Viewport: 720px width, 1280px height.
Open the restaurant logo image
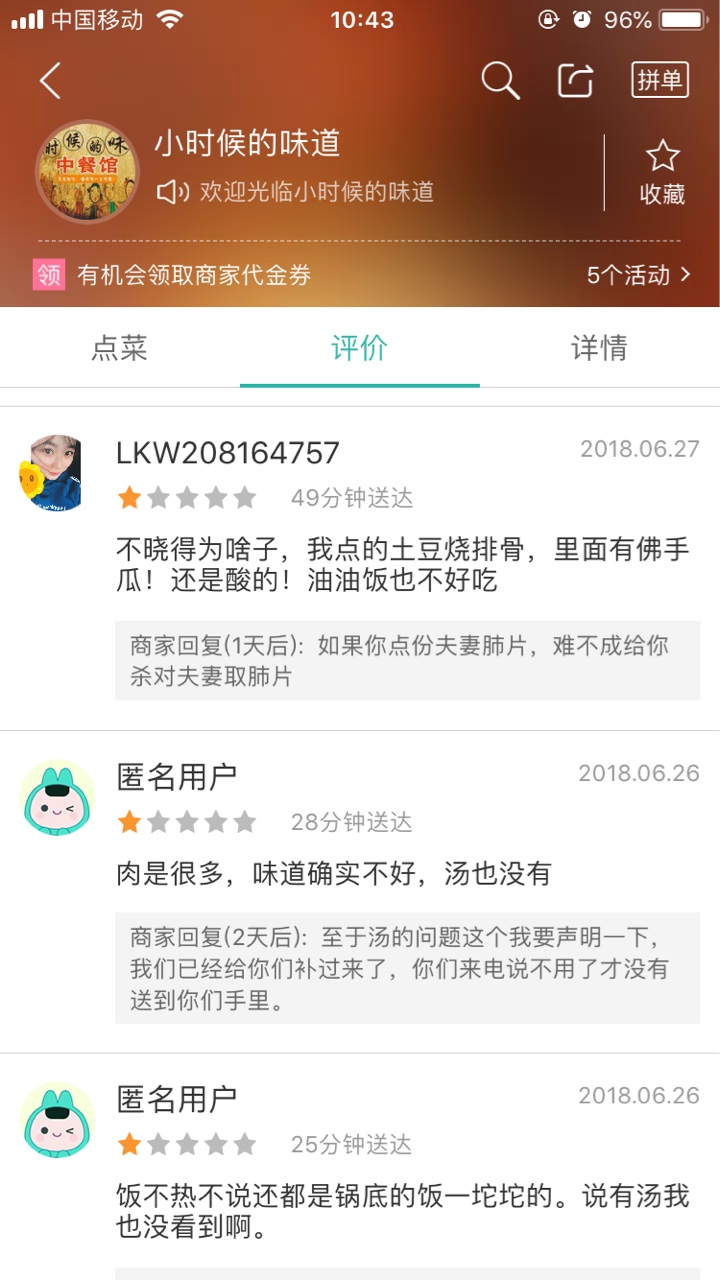[87, 172]
